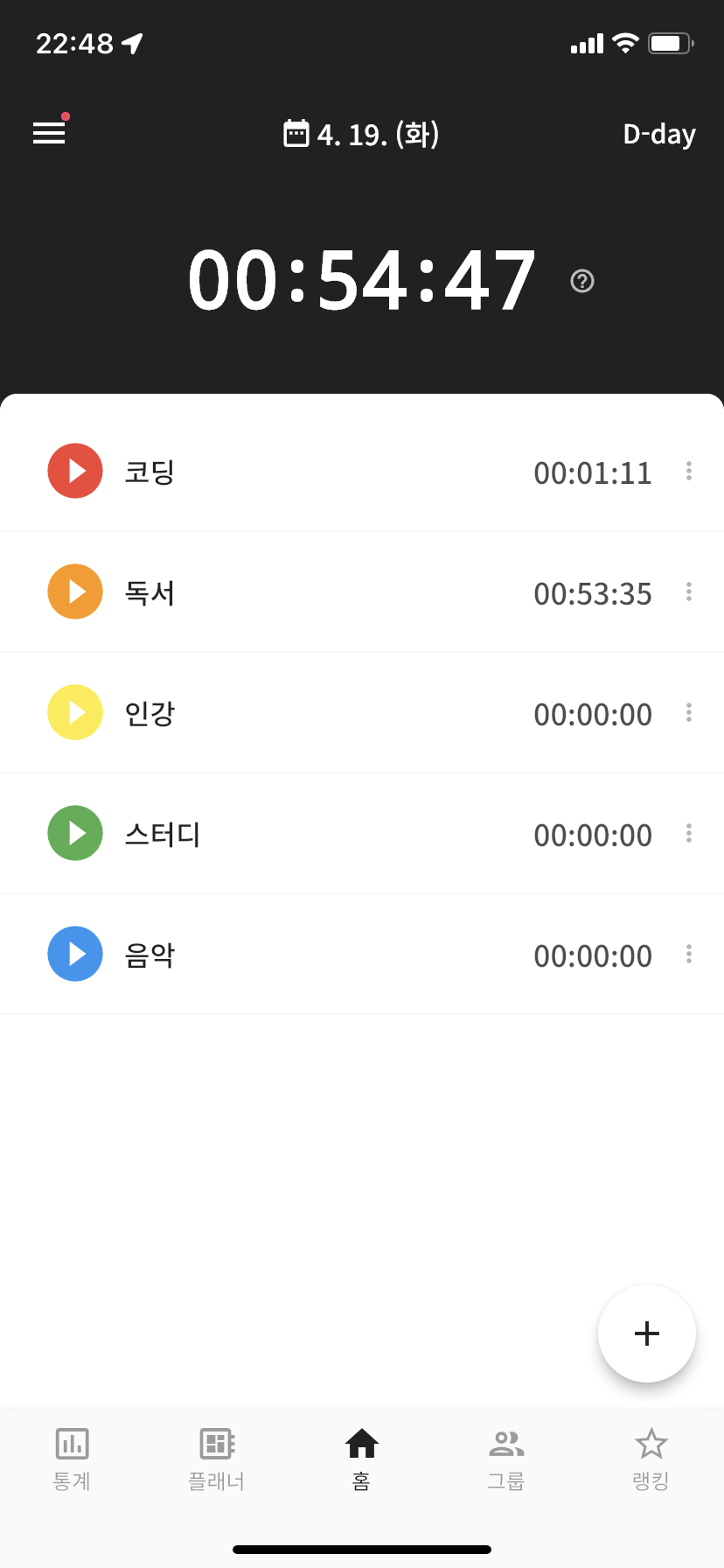724x1568 pixels.
Task: Switch to the 플래너 tab
Action: tap(217, 1459)
